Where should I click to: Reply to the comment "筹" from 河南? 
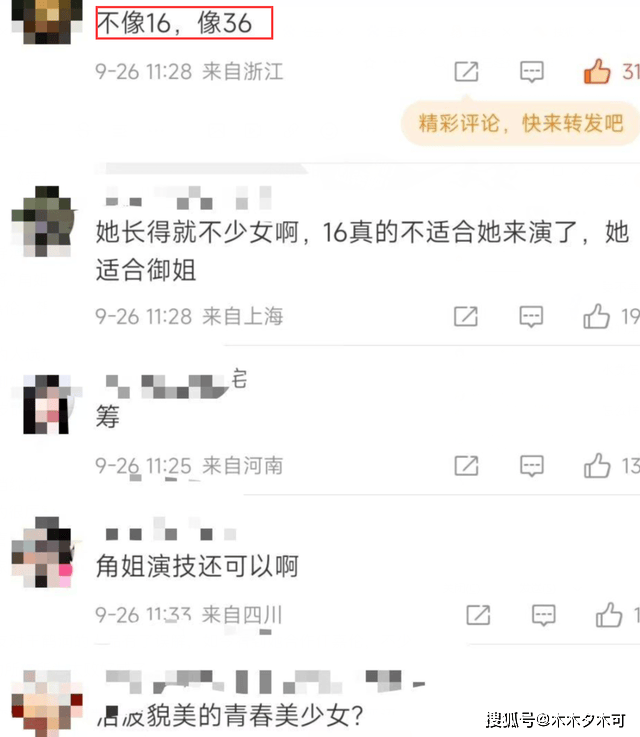(x=532, y=465)
